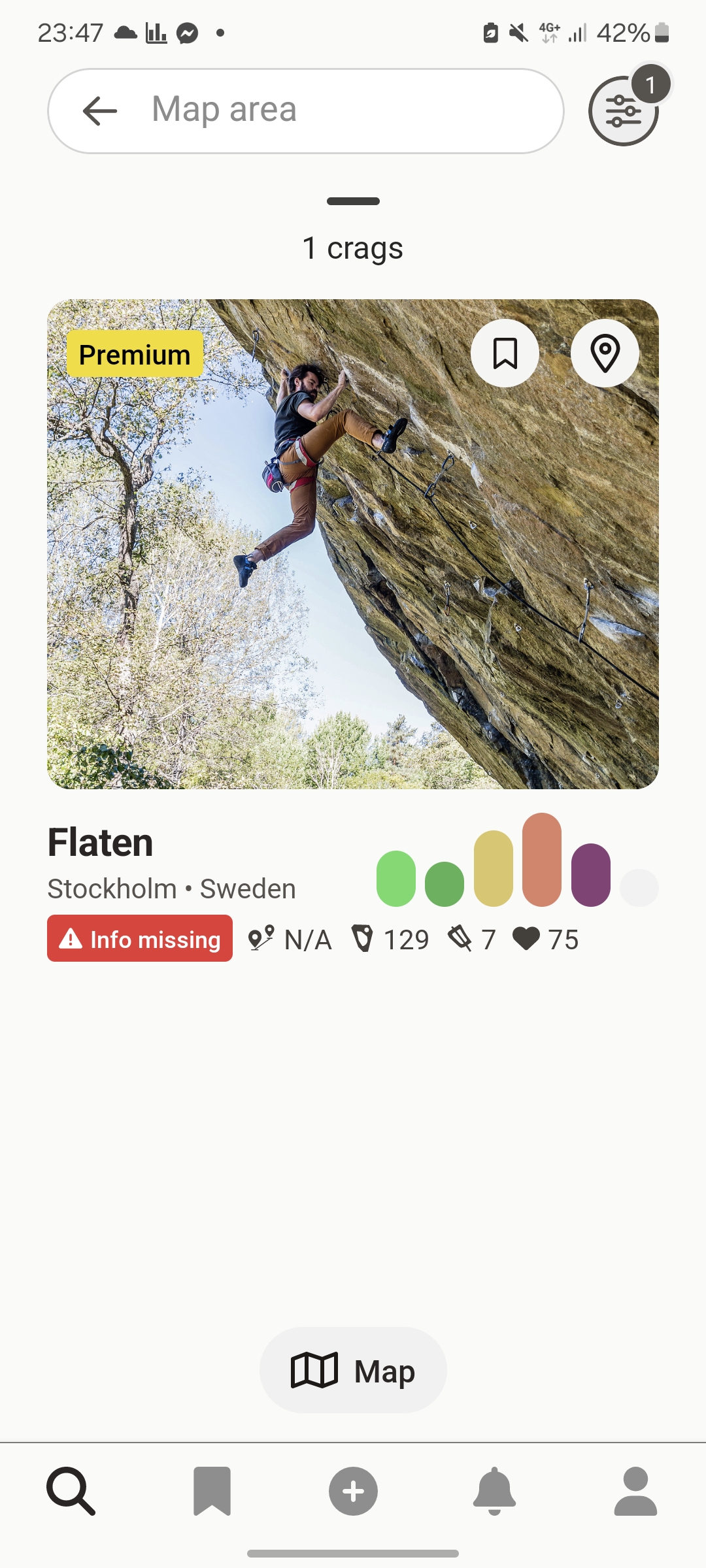Open the saved bookmarks tab

coord(212,1492)
